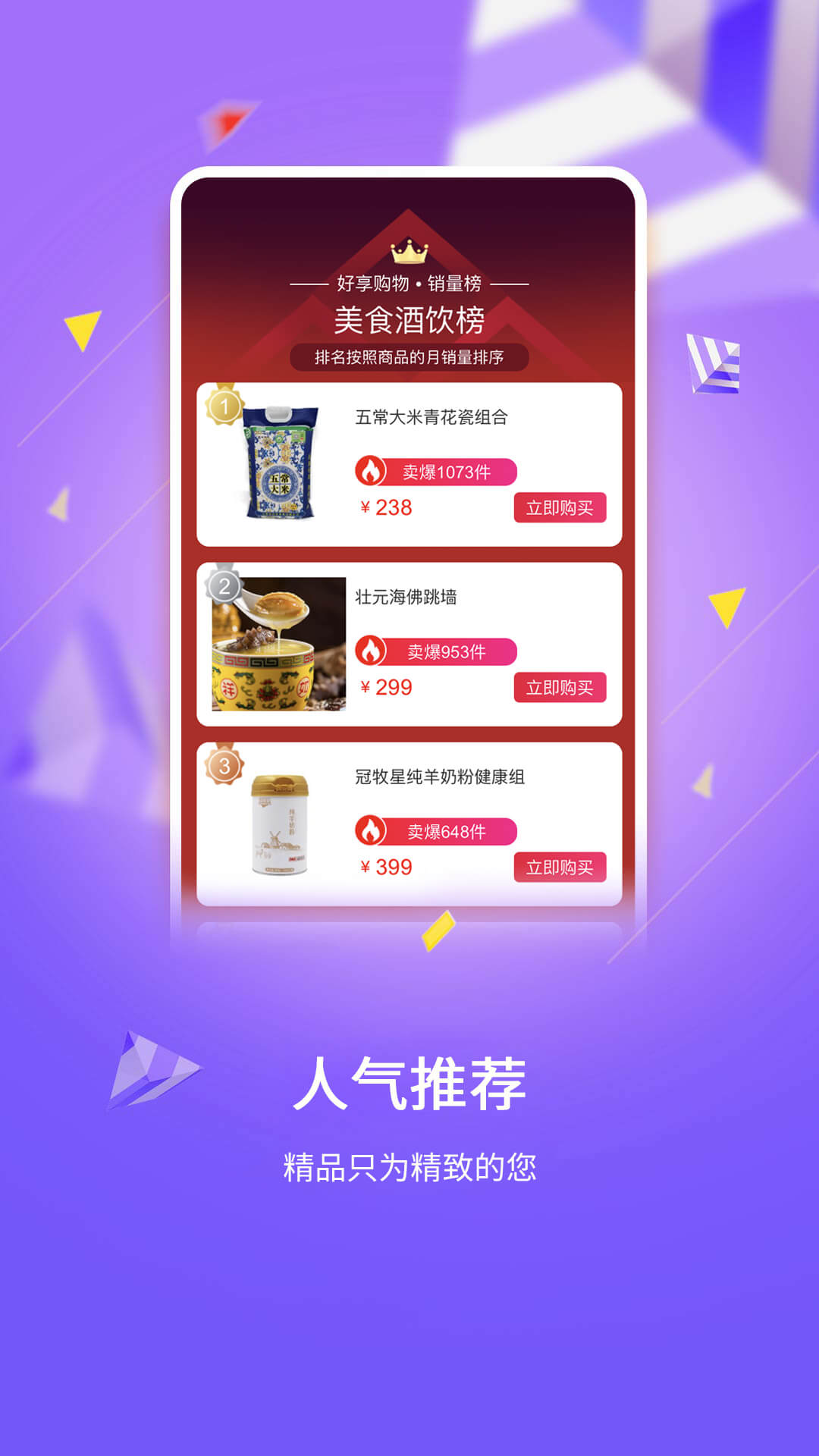Select the gold medal number 1 badge
Screen dimensions: 819x1456
point(225,407)
